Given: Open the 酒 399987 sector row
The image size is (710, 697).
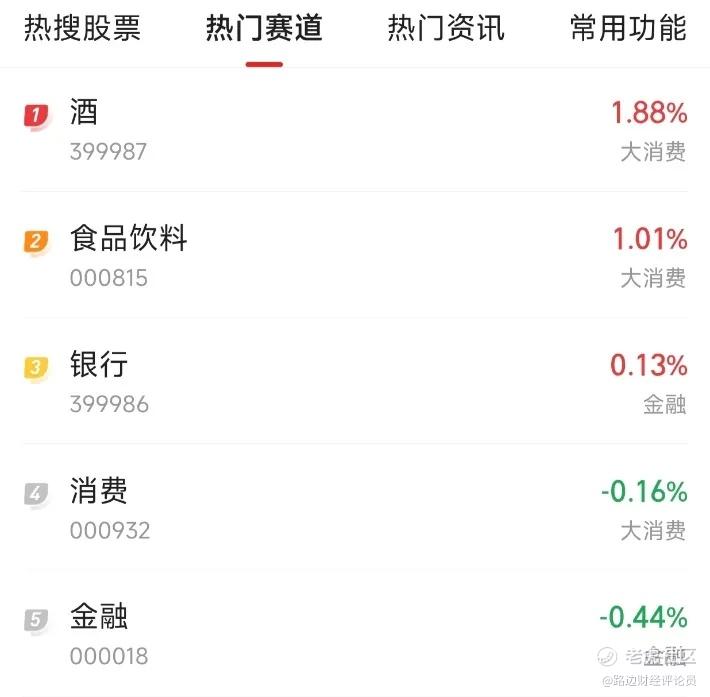Looking at the screenshot, I should [355, 130].
